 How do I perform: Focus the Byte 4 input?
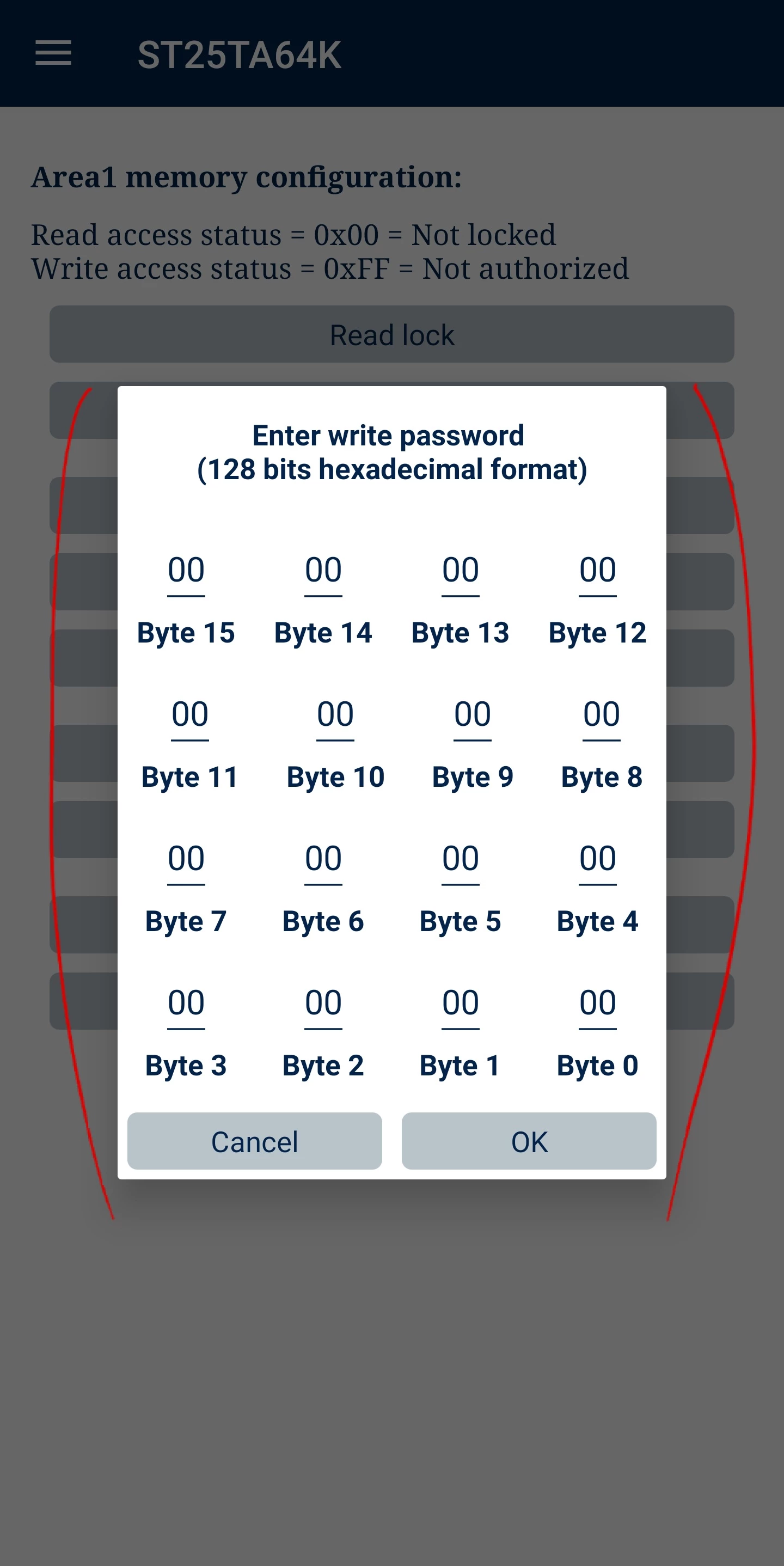[x=598, y=861]
